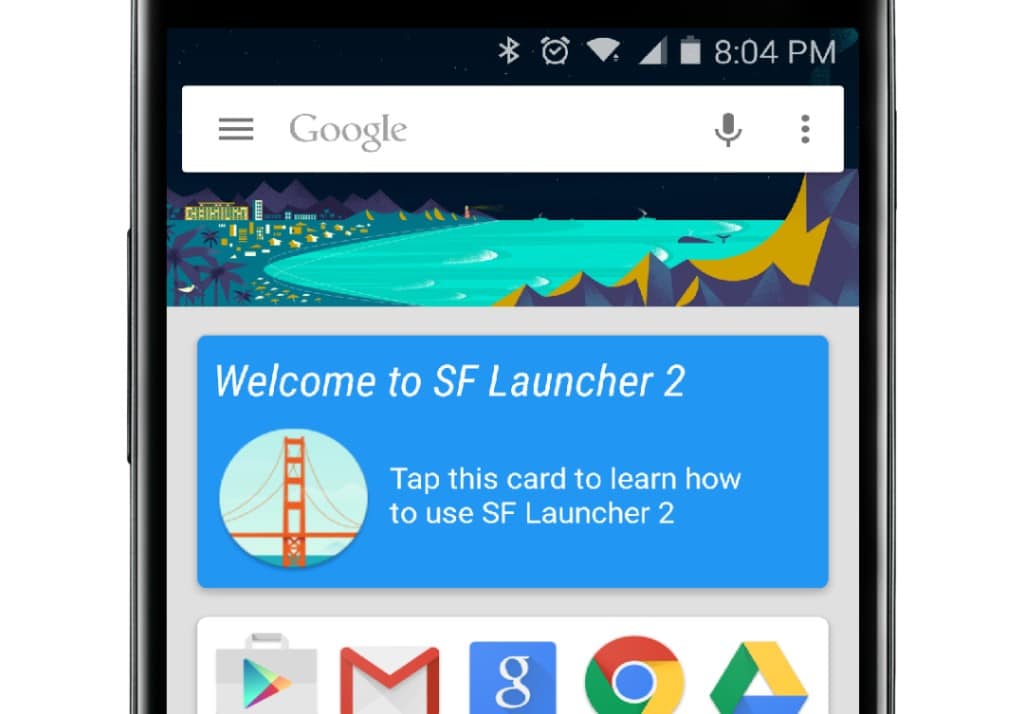
Task: Launch the Play Store app
Action: click(266, 678)
